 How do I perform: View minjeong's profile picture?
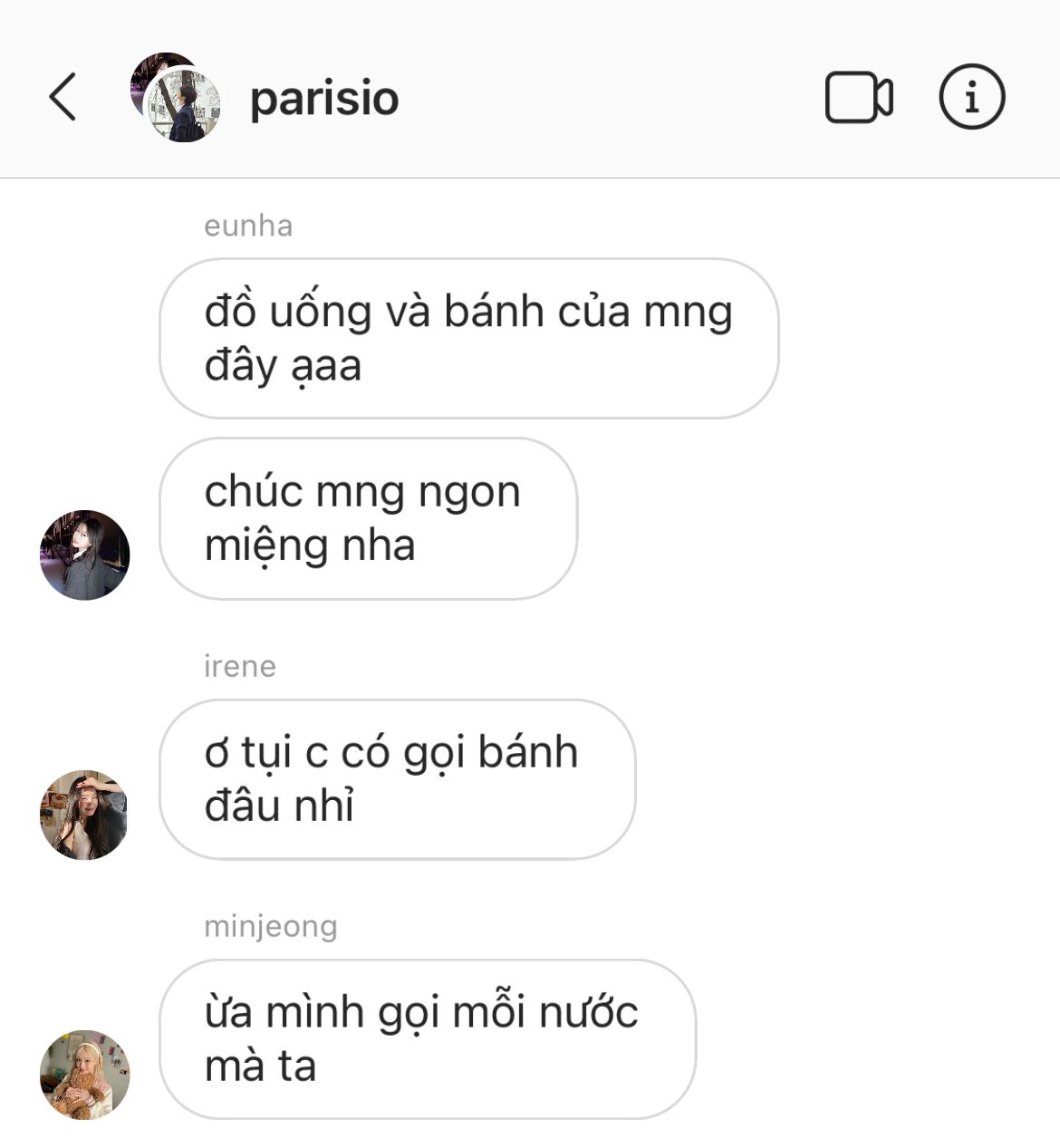pos(85,1075)
